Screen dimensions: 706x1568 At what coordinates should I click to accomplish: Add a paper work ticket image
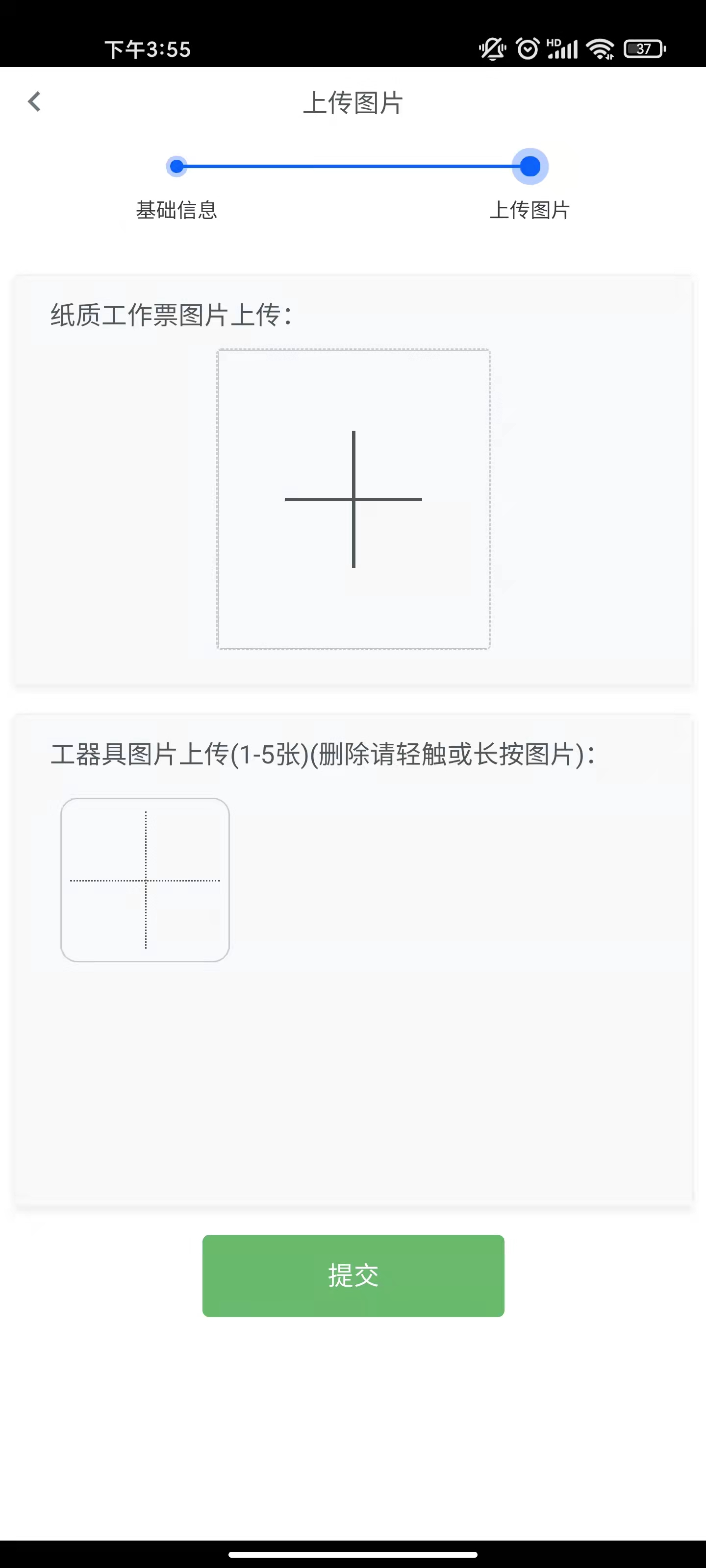[x=353, y=499]
